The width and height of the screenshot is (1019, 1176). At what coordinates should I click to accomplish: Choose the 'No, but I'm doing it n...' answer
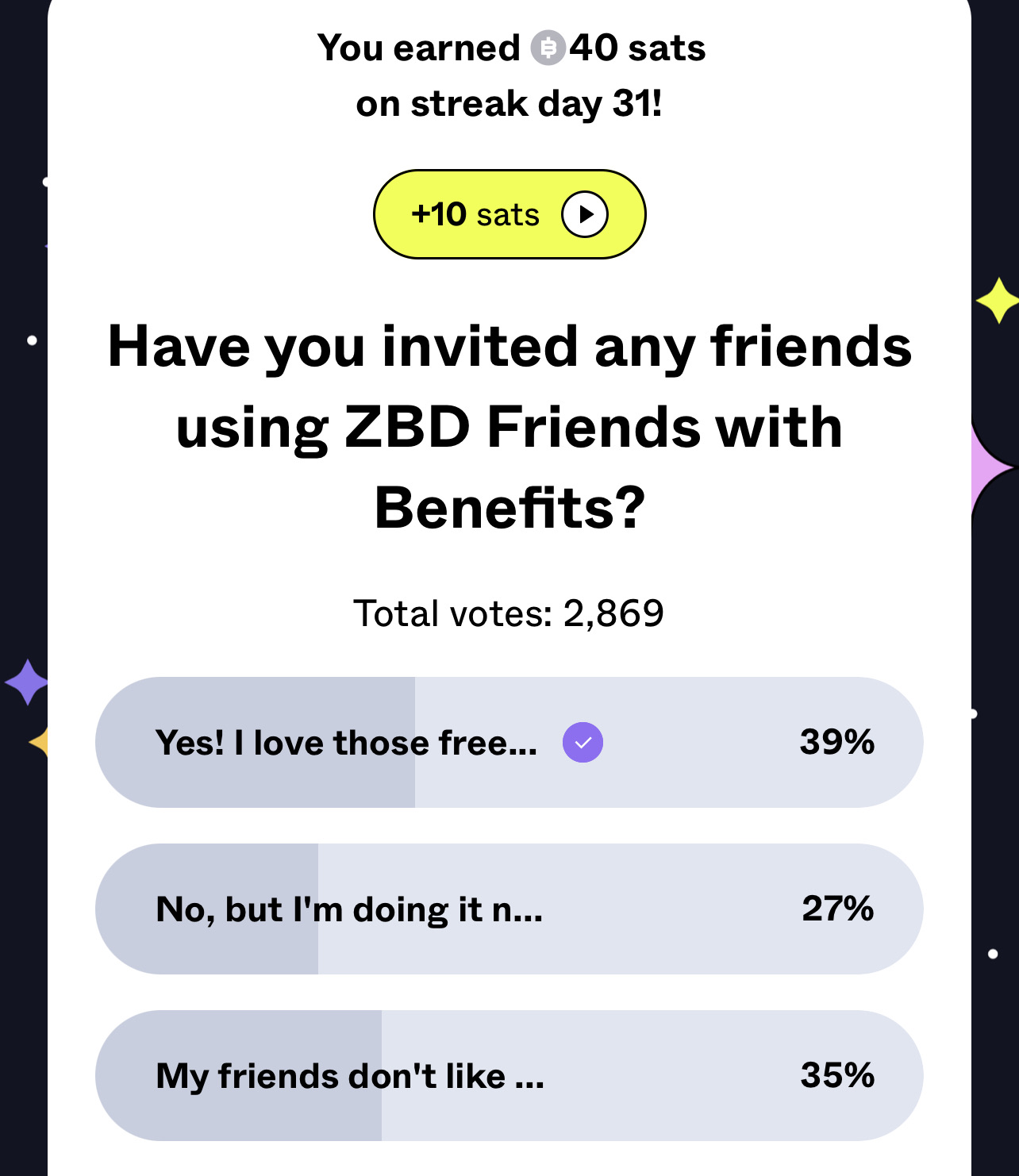[508, 909]
